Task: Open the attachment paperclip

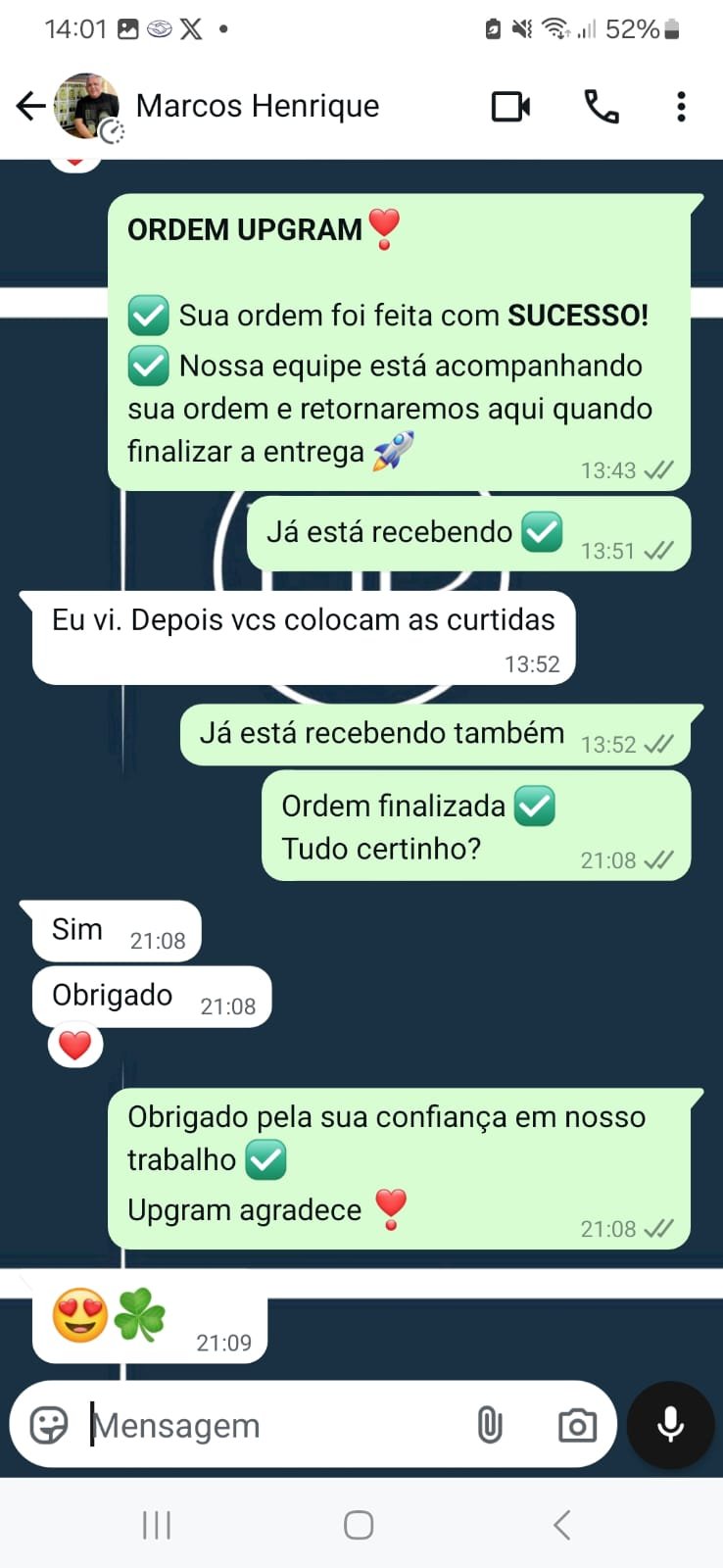Action: 490,1425
